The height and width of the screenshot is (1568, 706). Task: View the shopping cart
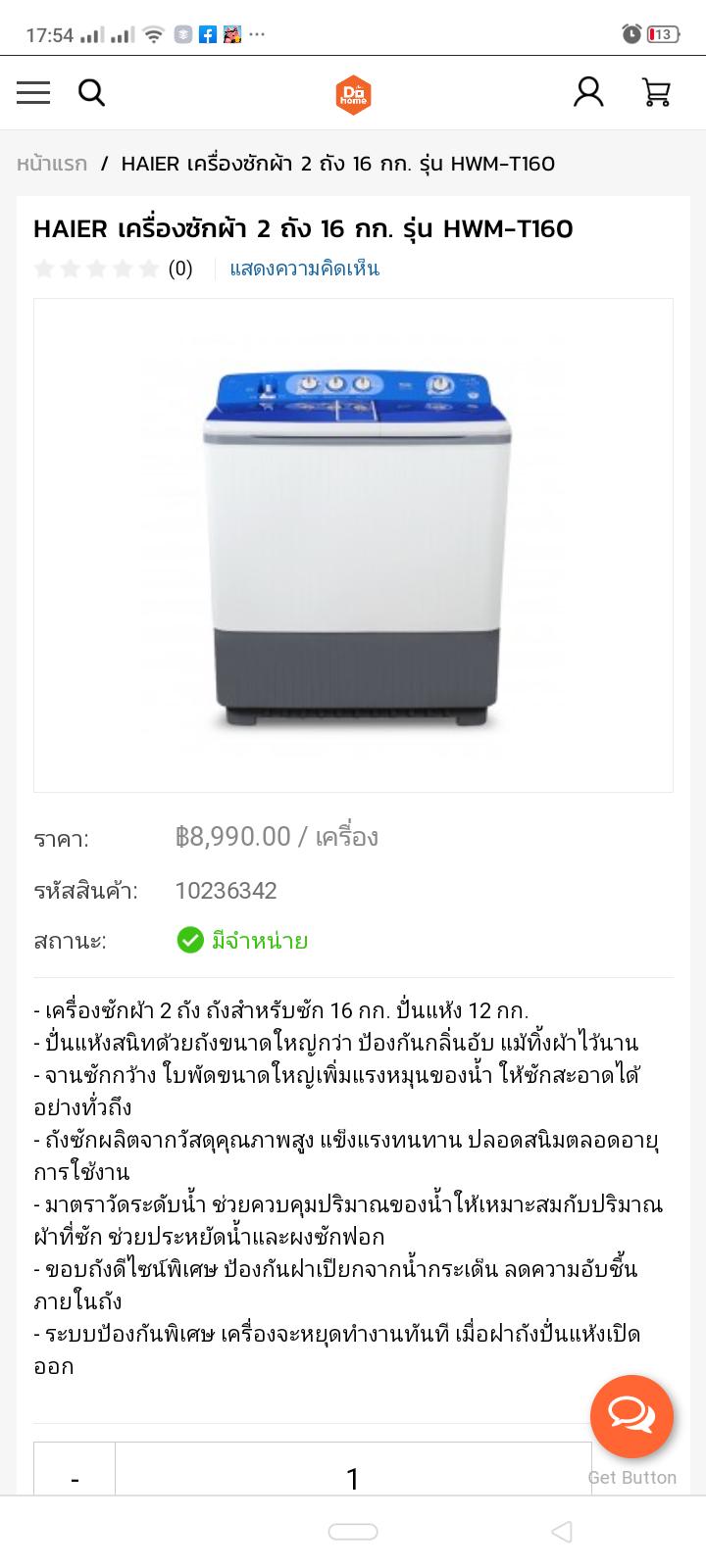point(656,92)
